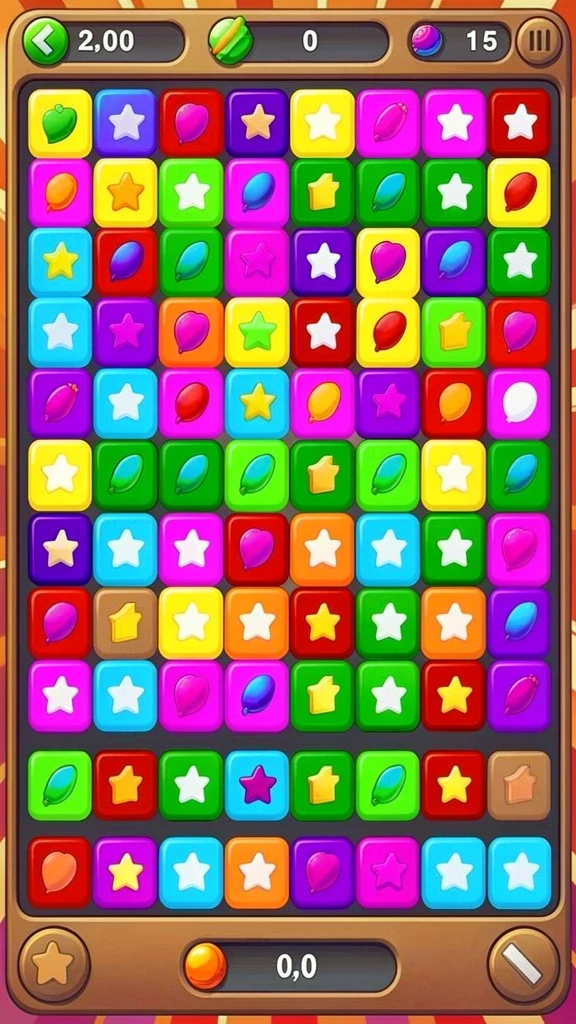Viewport: 576px width, 1024px height.
Task: Tap the brown tile with orange house
Action: [519, 785]
